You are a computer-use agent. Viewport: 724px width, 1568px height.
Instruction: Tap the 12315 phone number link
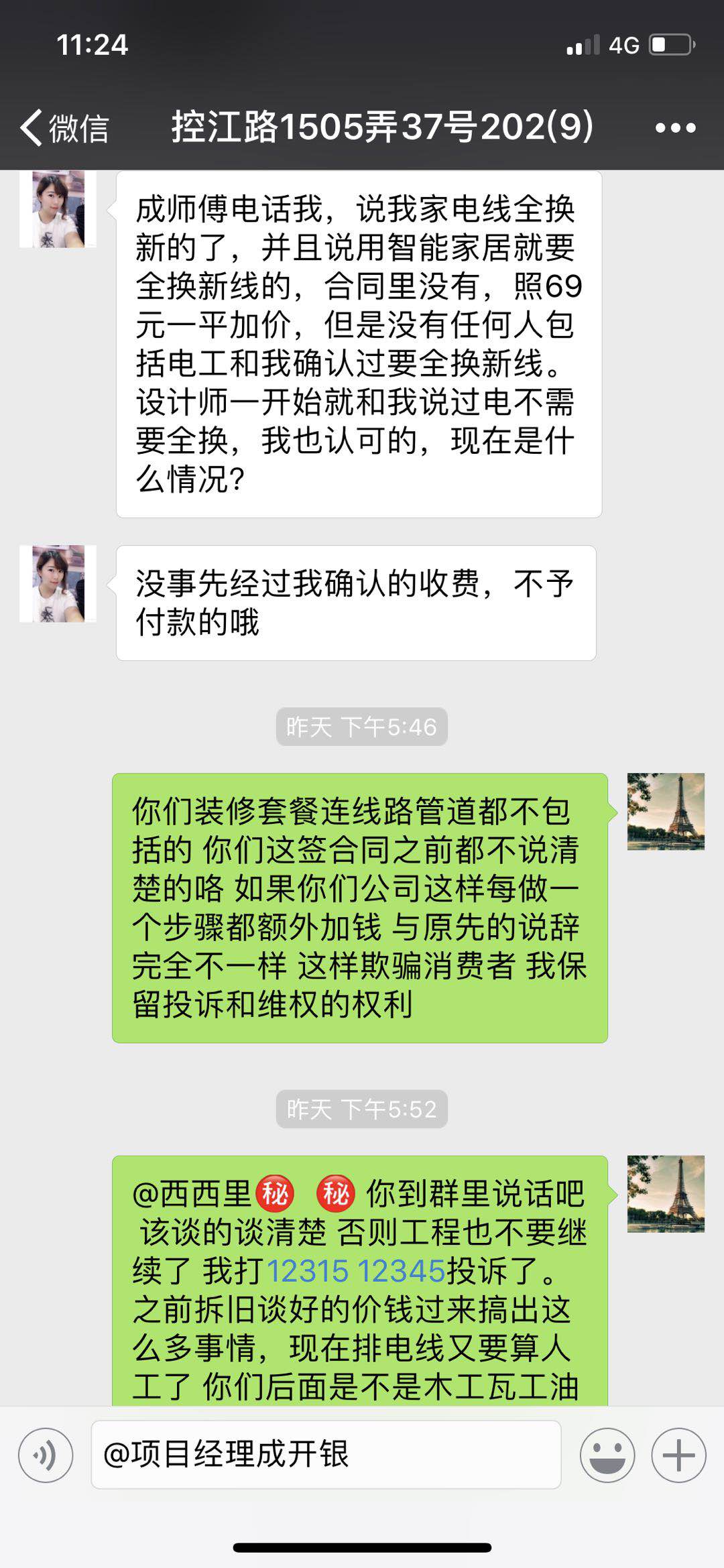308,1271
